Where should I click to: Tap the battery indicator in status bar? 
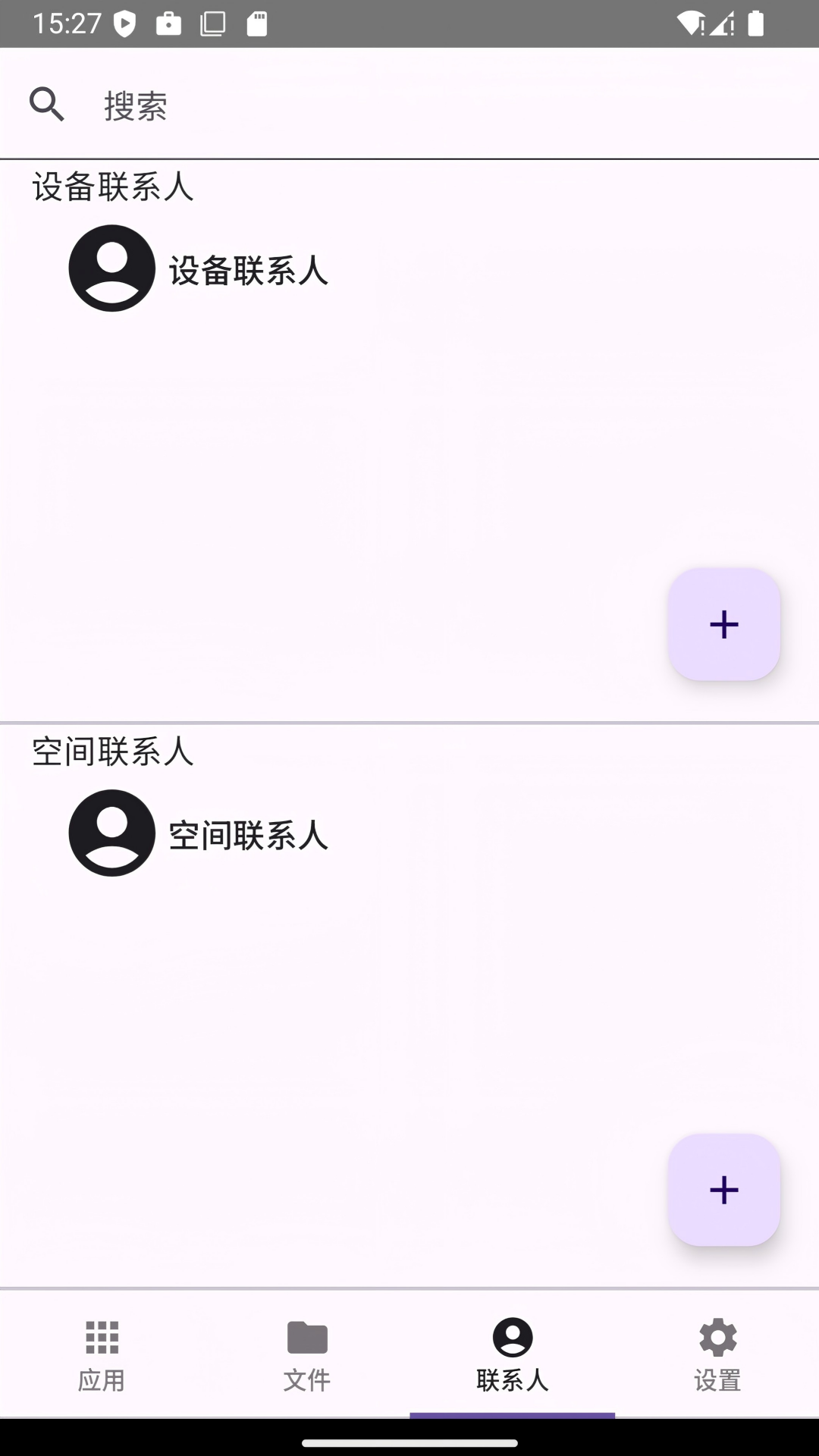tap(755, 23)
